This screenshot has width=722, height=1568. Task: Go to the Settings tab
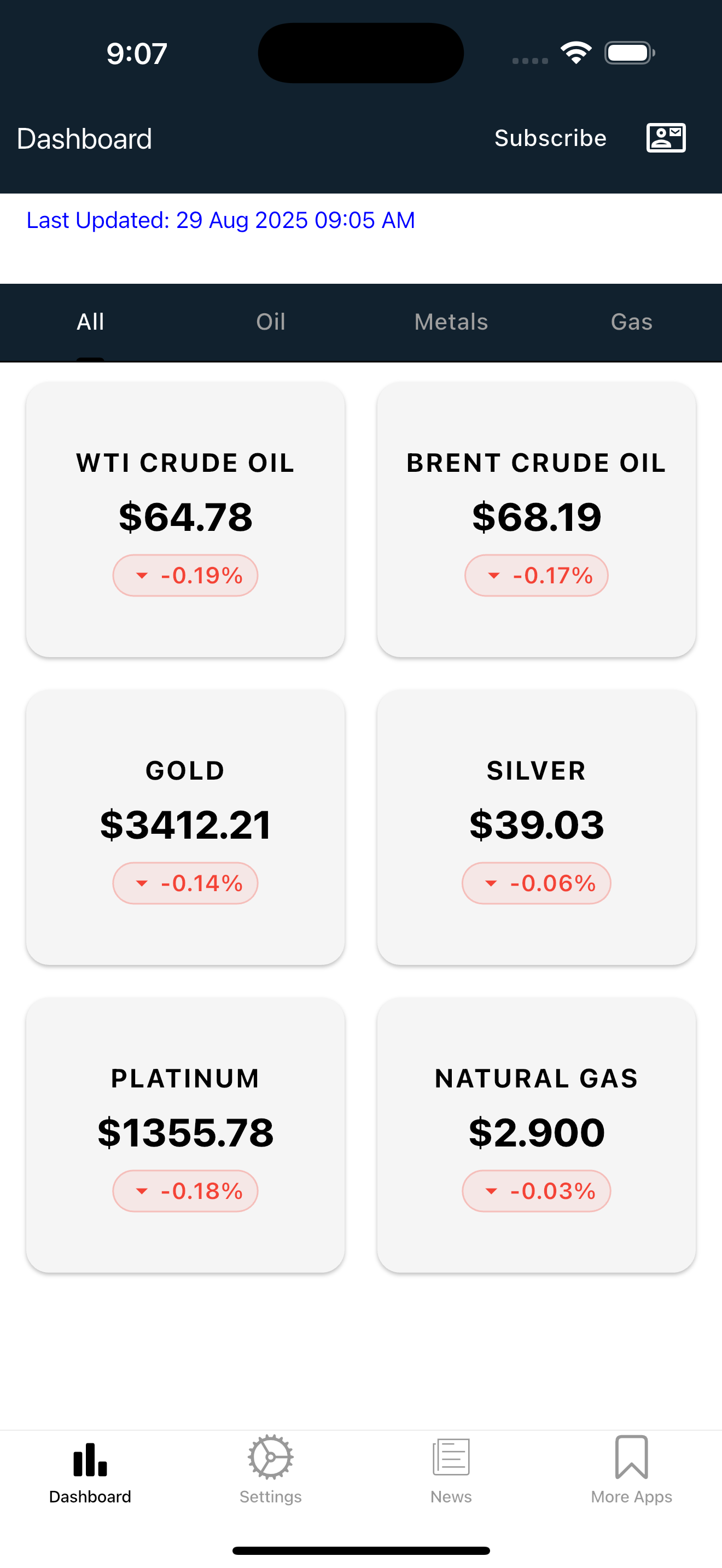coord(270,1470)
